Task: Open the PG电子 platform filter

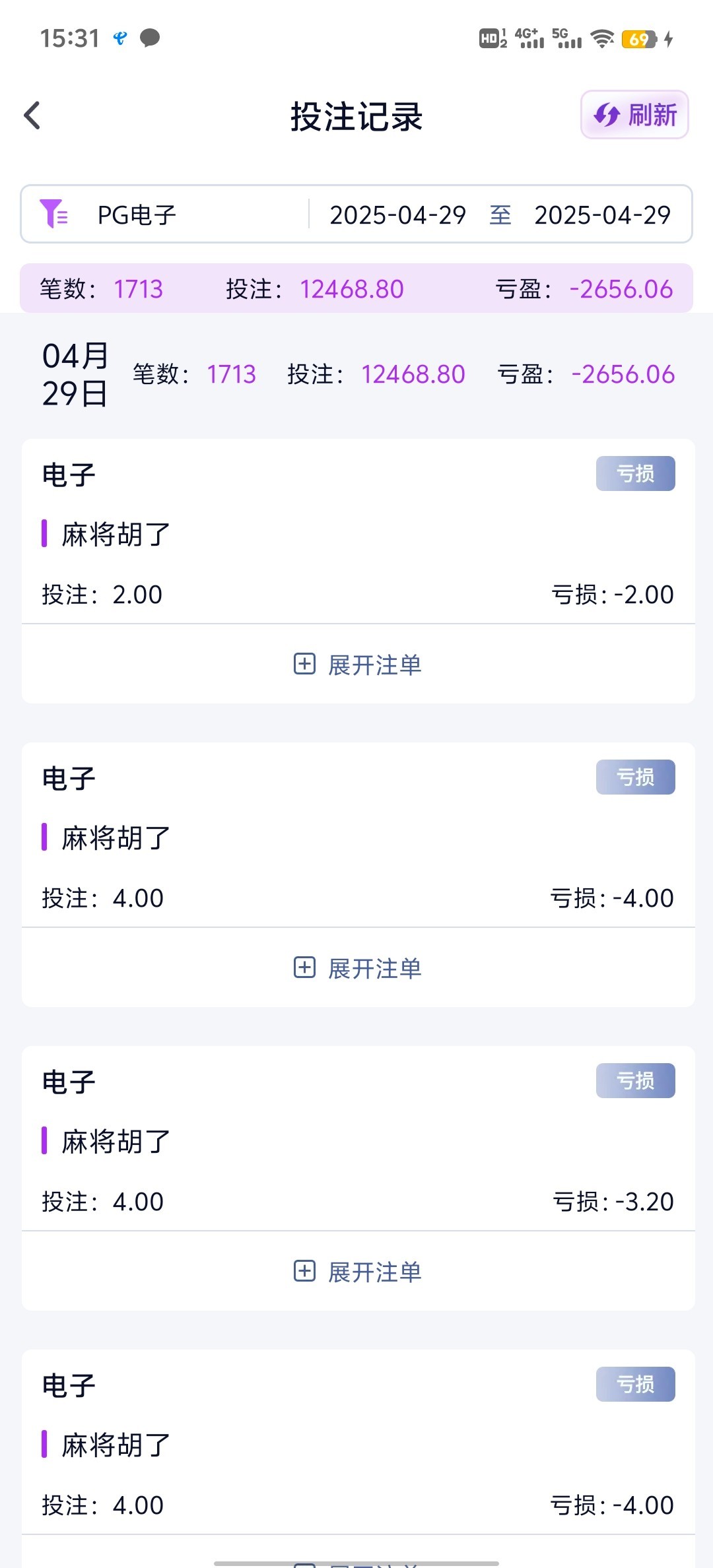Action: 165,214
